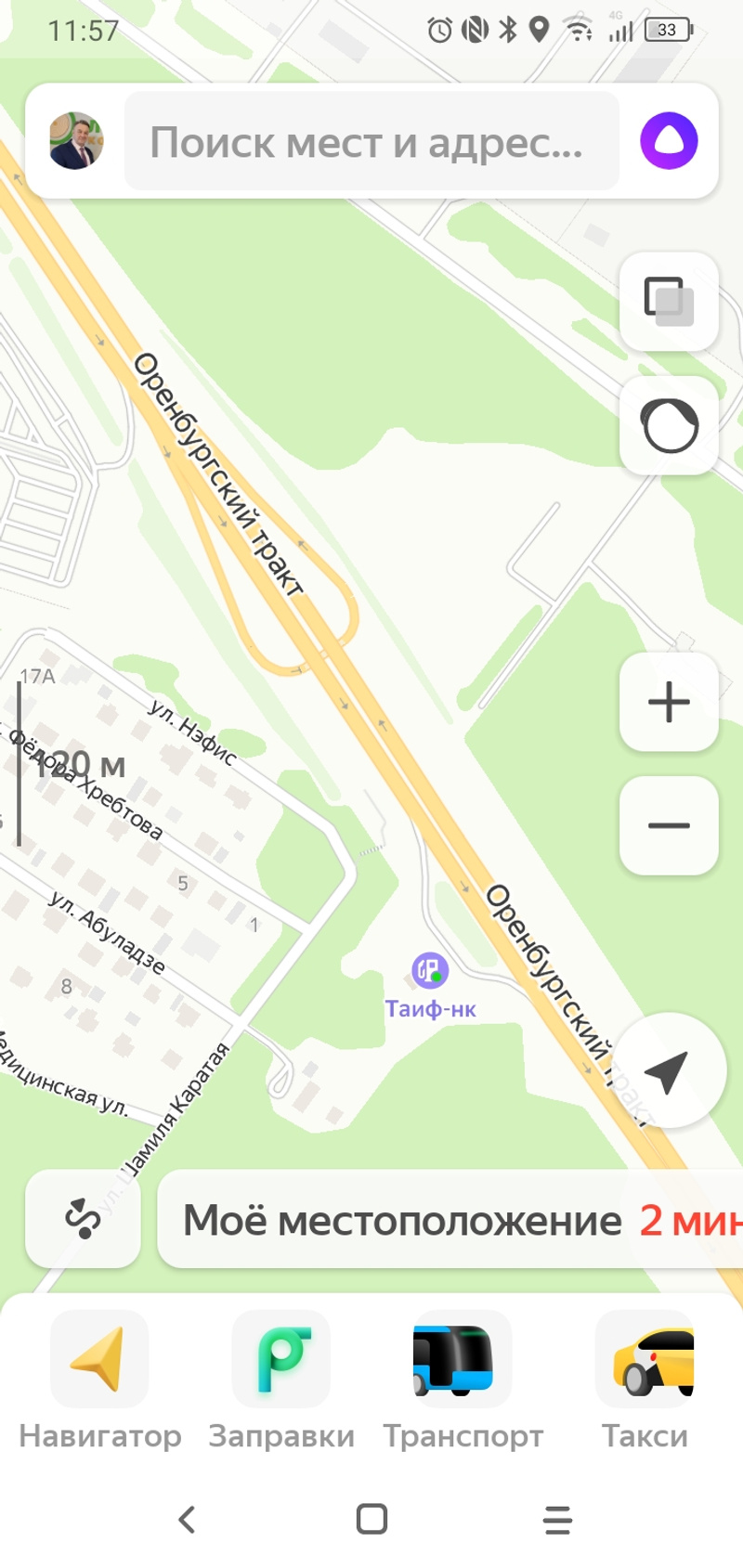Open the profile avatar

[76, 141]
